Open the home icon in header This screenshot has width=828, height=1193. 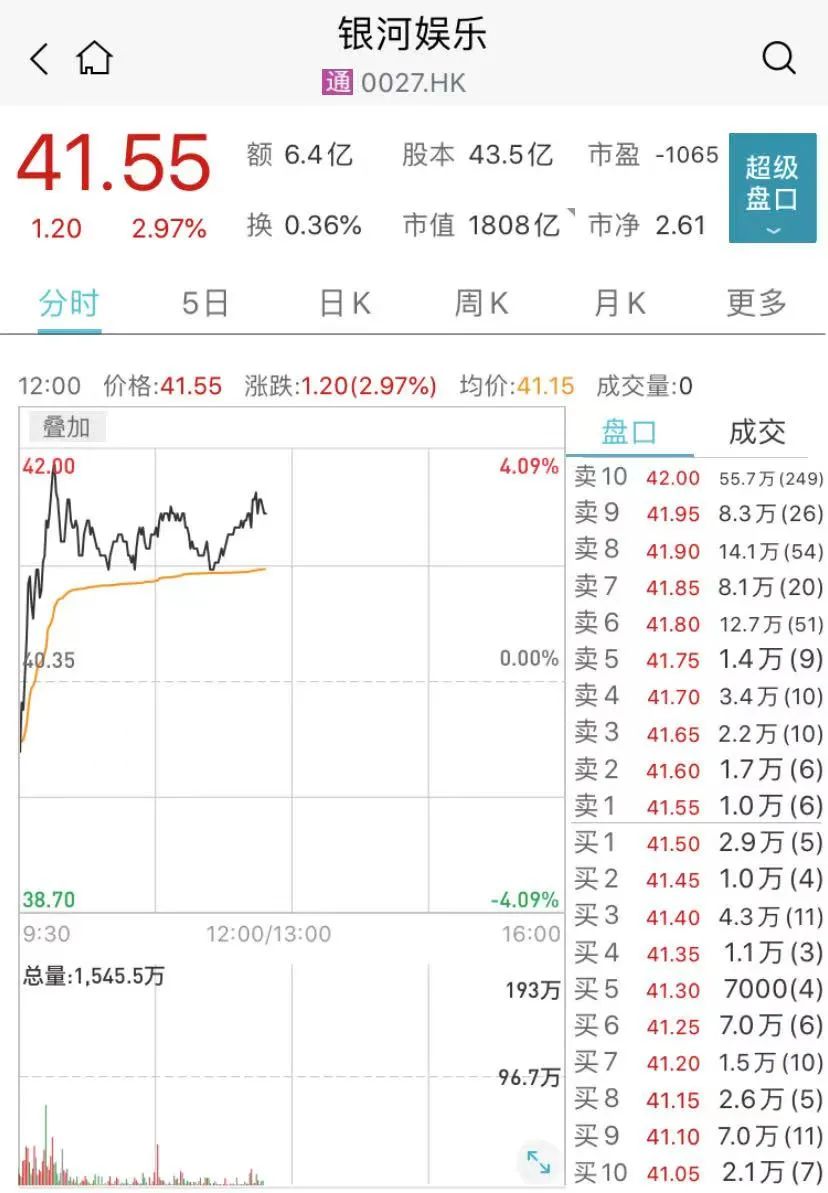pos(94,58)
